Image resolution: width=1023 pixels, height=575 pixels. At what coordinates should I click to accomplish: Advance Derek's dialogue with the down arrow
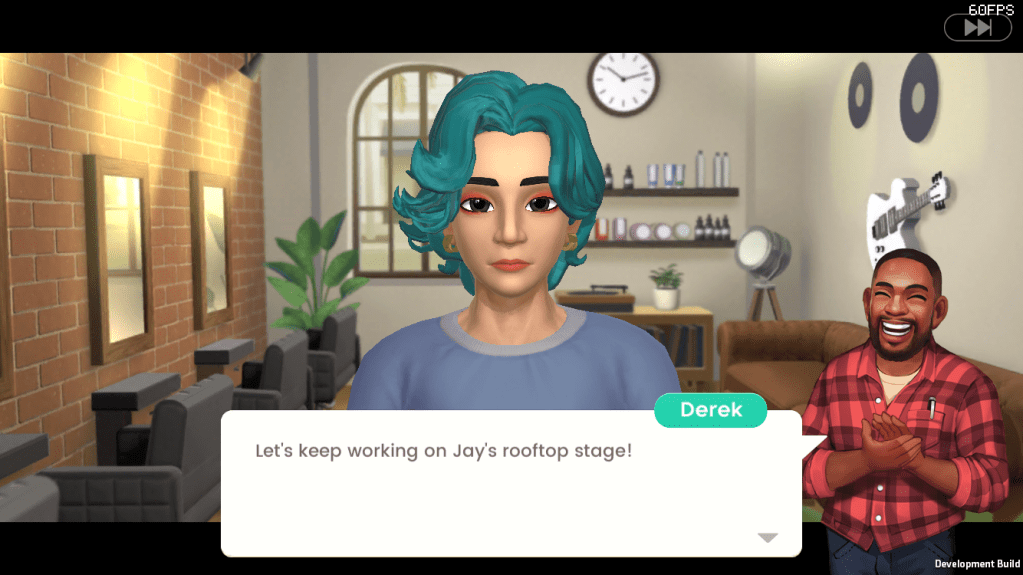coord(767,538)
